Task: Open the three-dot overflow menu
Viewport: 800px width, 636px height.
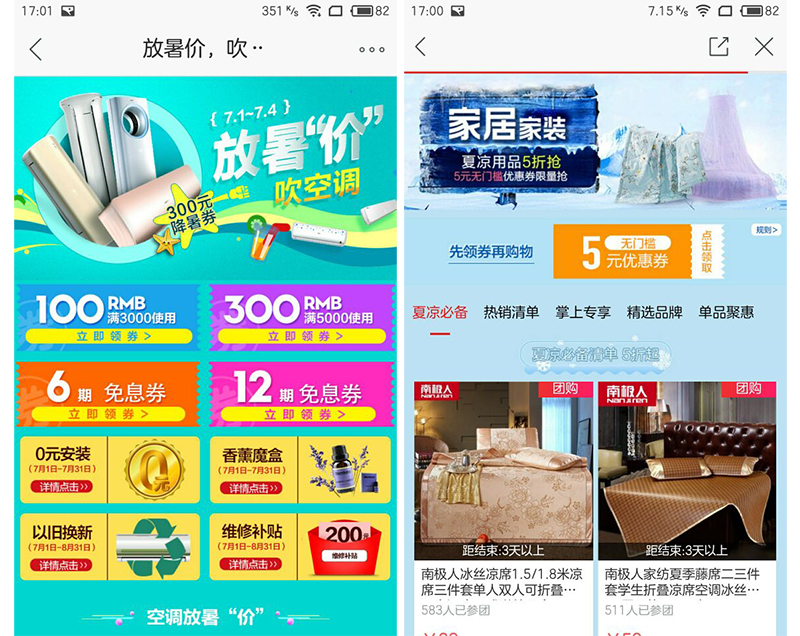Action: pos(371,49)
